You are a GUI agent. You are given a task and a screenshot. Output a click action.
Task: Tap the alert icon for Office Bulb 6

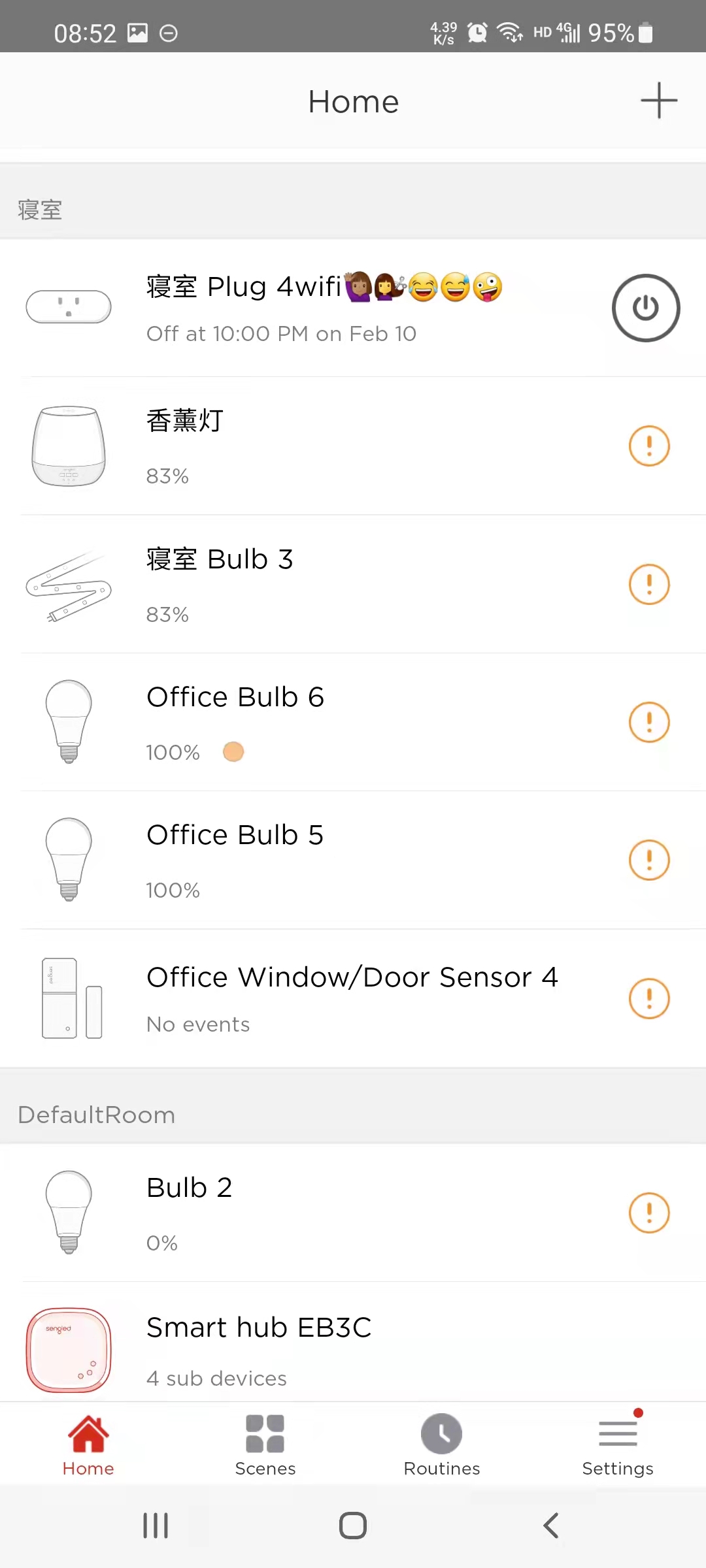649,722
